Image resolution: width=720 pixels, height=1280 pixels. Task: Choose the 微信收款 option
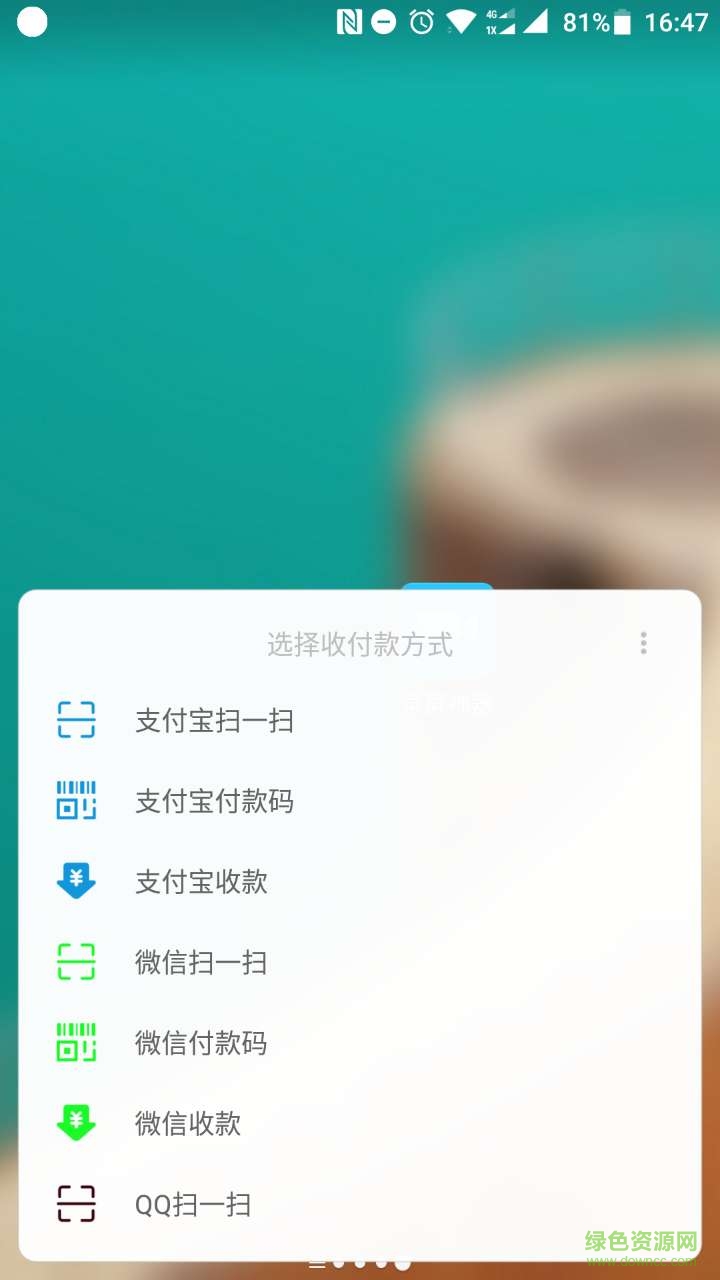click(188, 1124)
